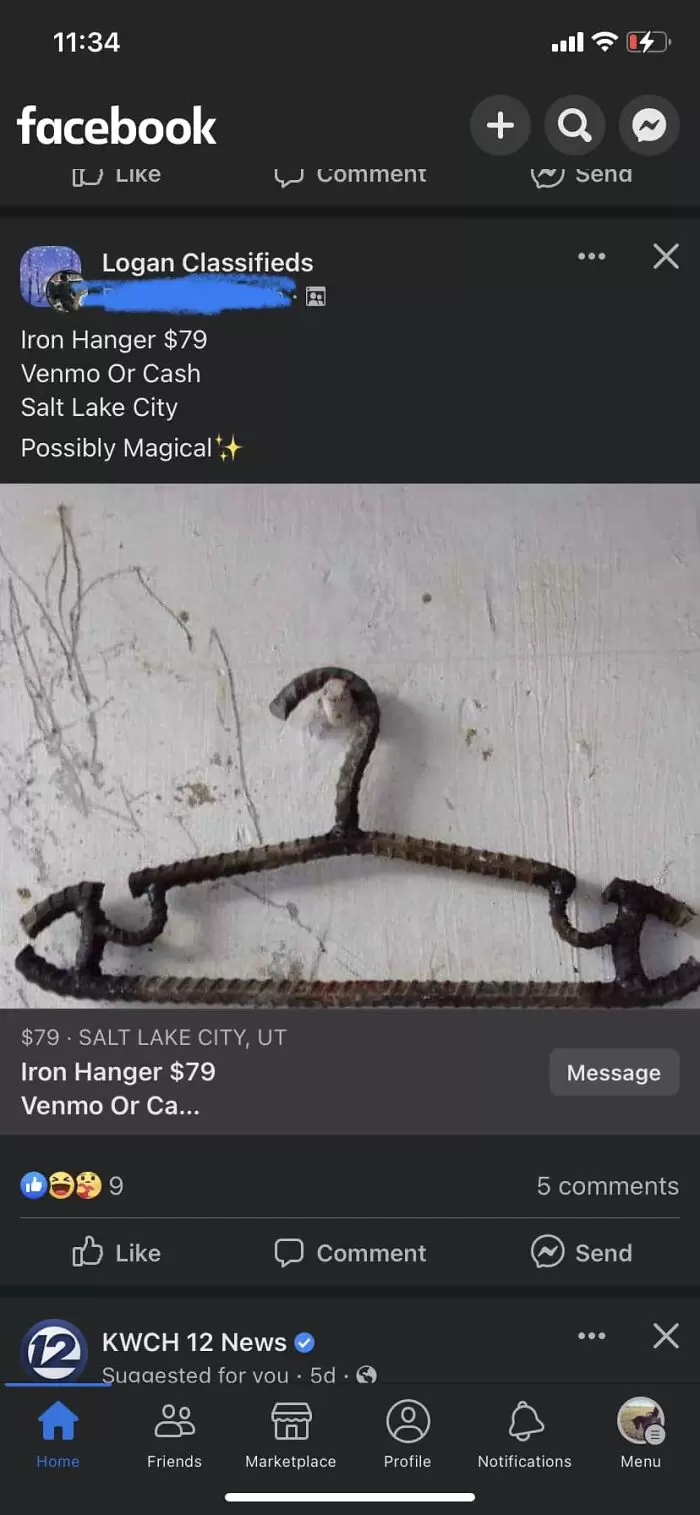This screenshot has width=700, height=1515.
Task: Go to the Marketplace tab
Action: 291,1435
